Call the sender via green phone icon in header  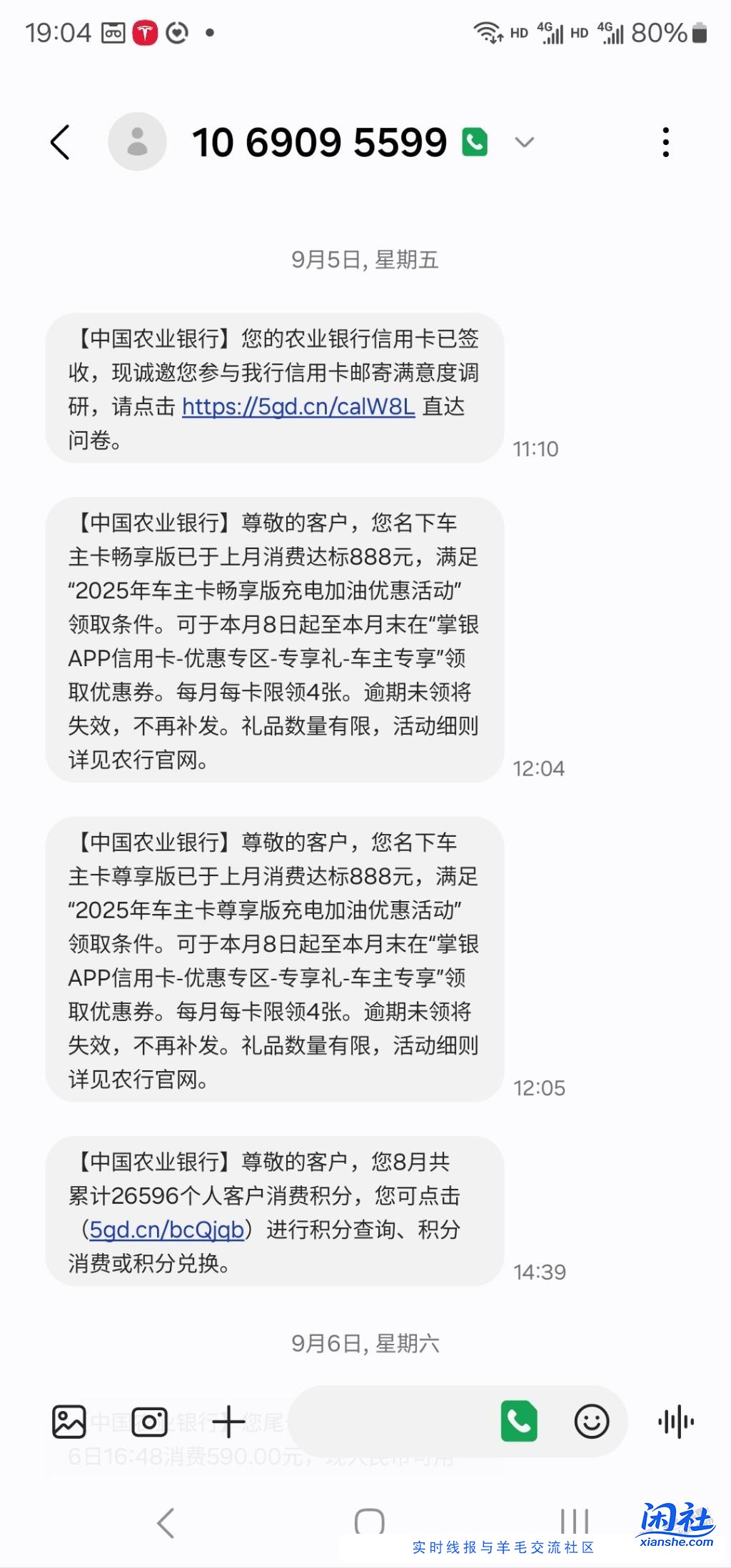pyautogui.click(x=473, y=141)
